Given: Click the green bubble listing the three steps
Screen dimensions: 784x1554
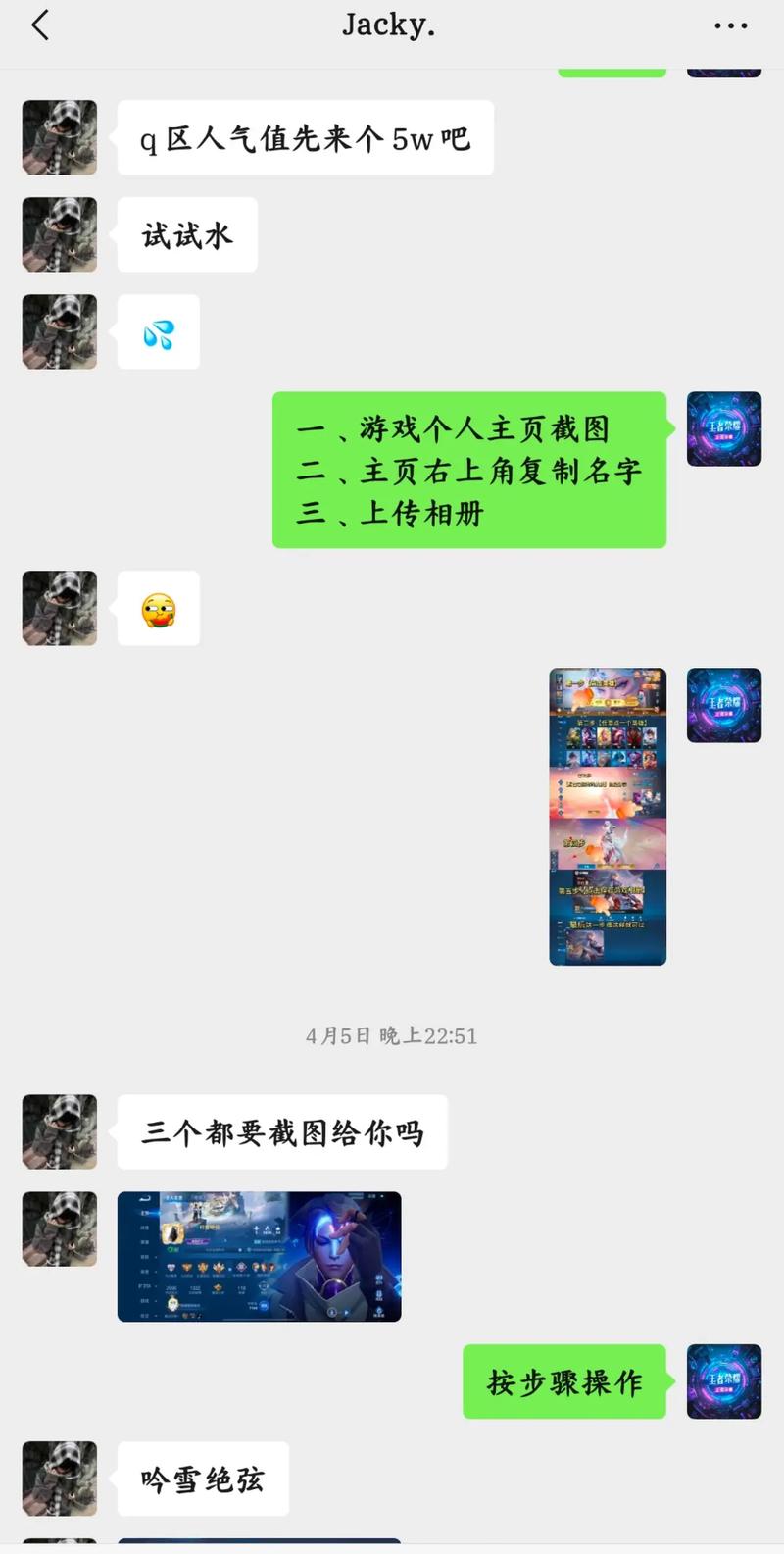Looking at the screenshot, I should point(469,470).
